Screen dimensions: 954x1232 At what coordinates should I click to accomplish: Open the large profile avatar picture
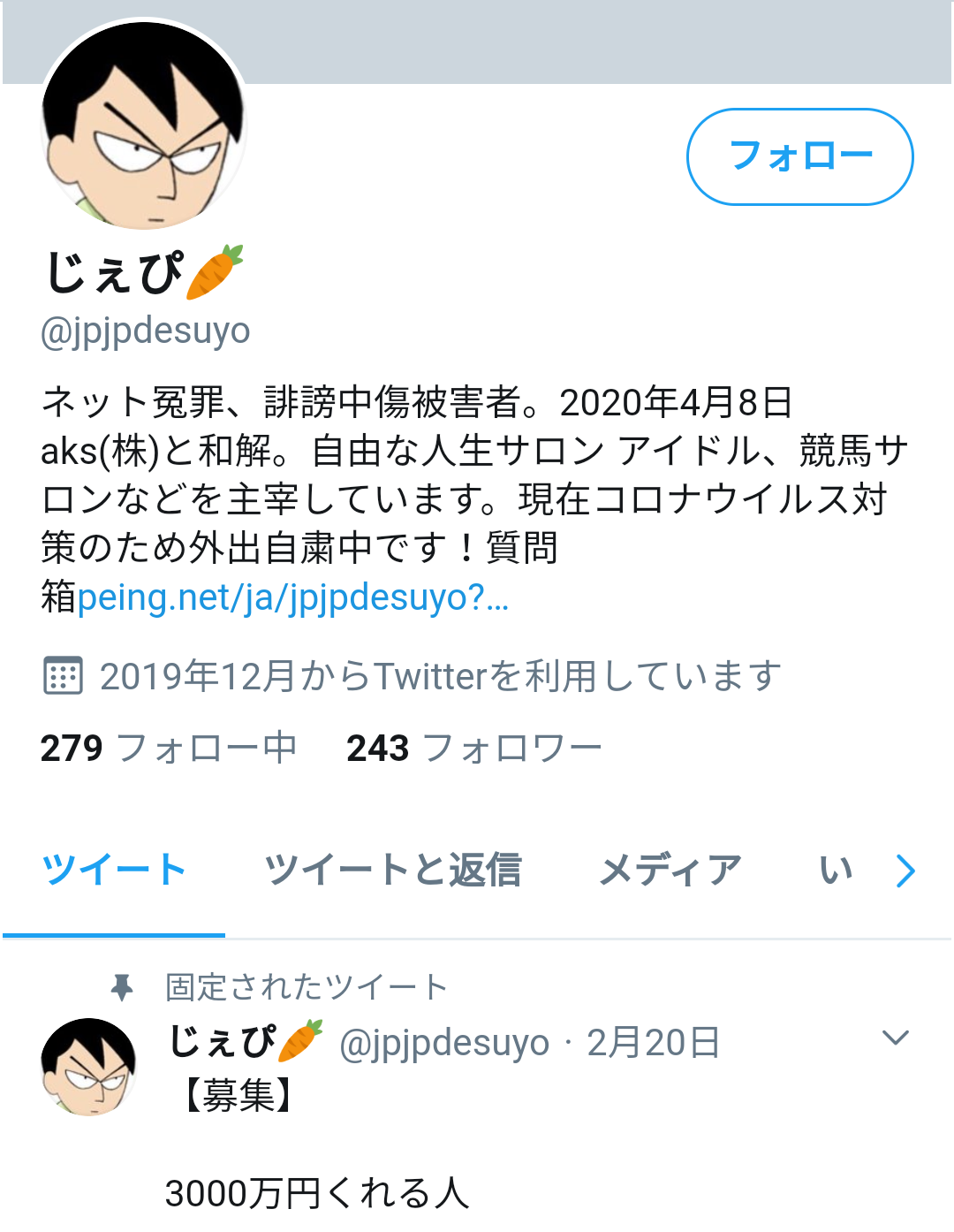tap(144, 125)
